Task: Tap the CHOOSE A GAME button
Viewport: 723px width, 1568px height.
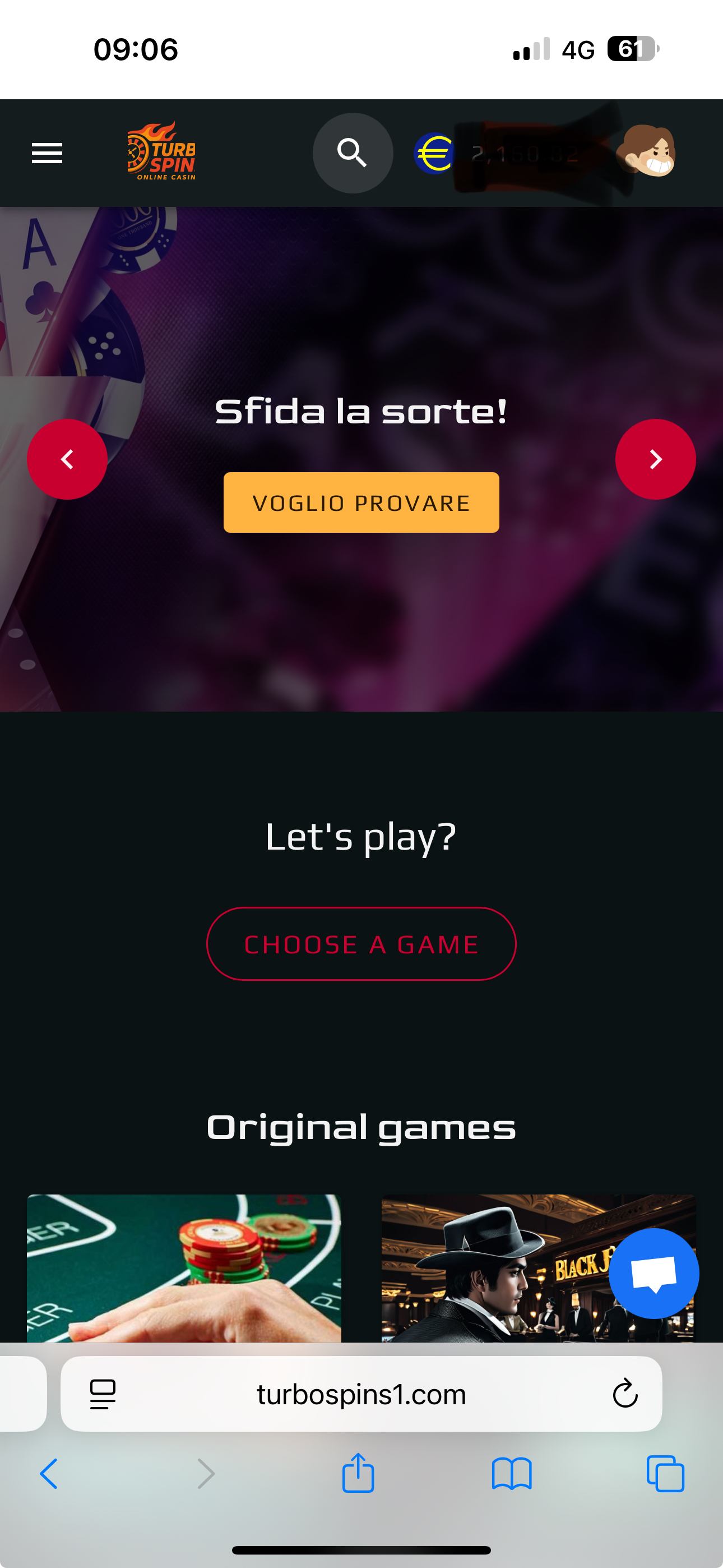Action: 361,944
